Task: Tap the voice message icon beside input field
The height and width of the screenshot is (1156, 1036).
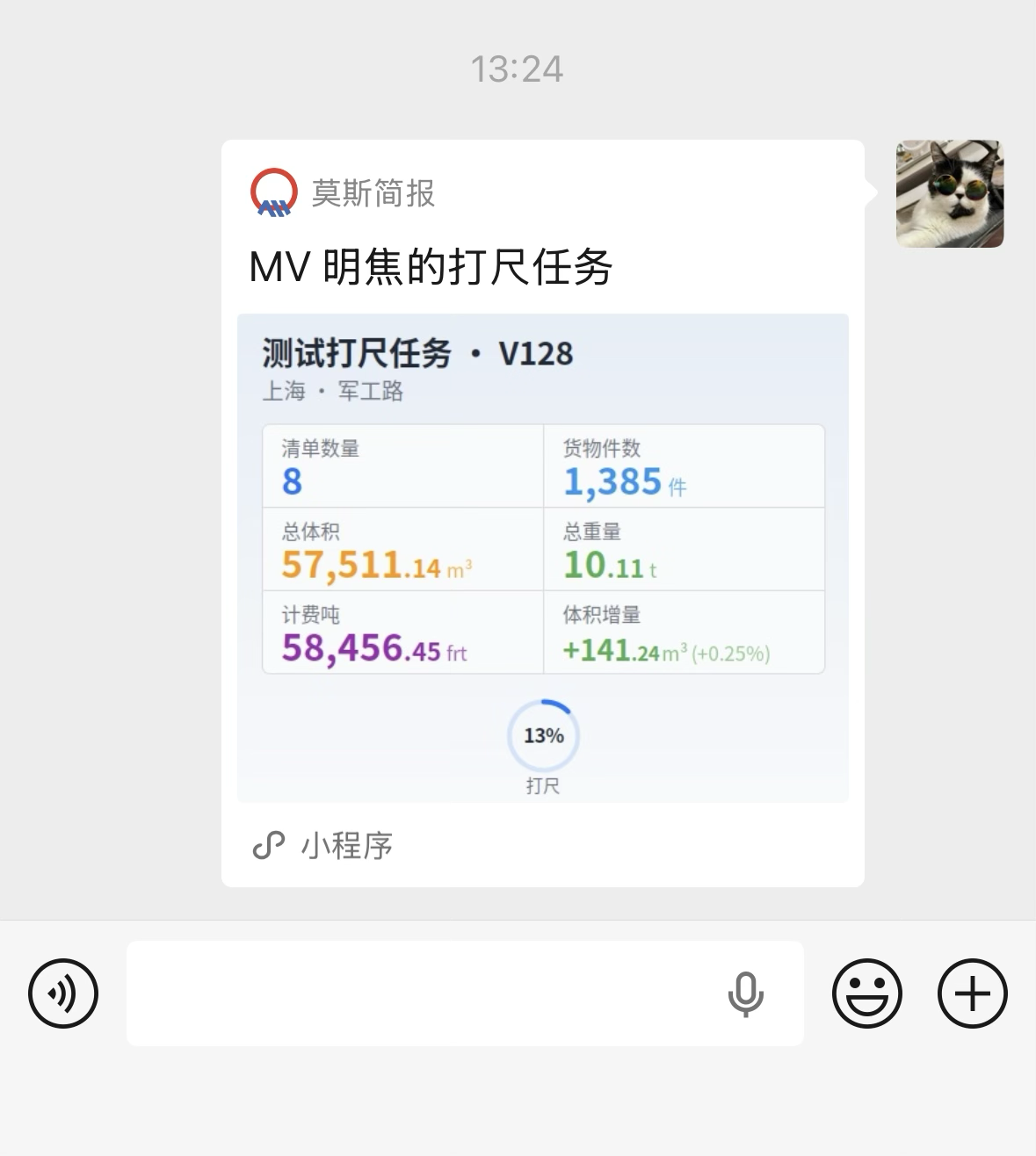Action: pyautogui.click(x=62, y=993)
